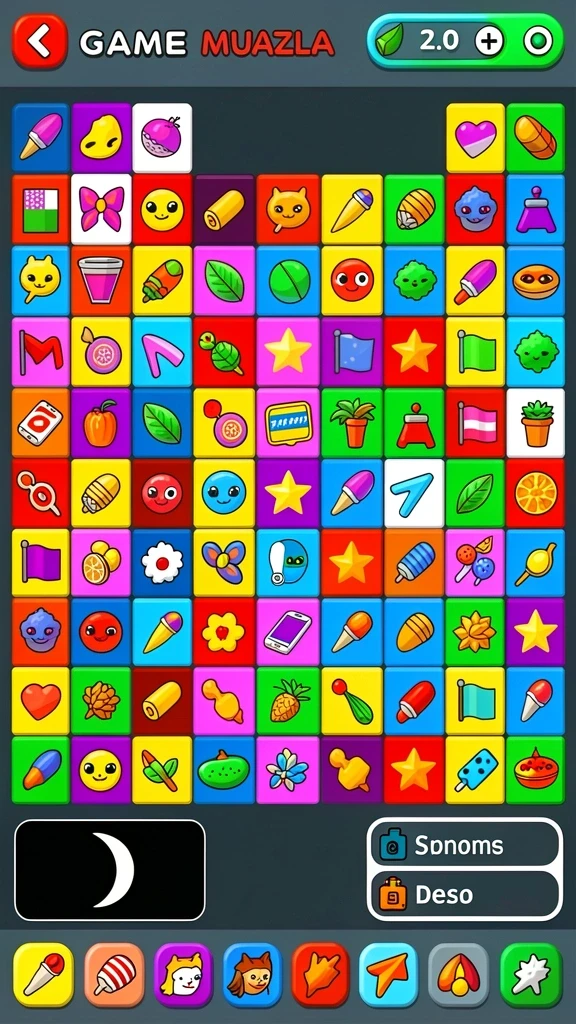Tap the blue fox face booster
This screenshot has width=576, height=1024.
(252, 974)
